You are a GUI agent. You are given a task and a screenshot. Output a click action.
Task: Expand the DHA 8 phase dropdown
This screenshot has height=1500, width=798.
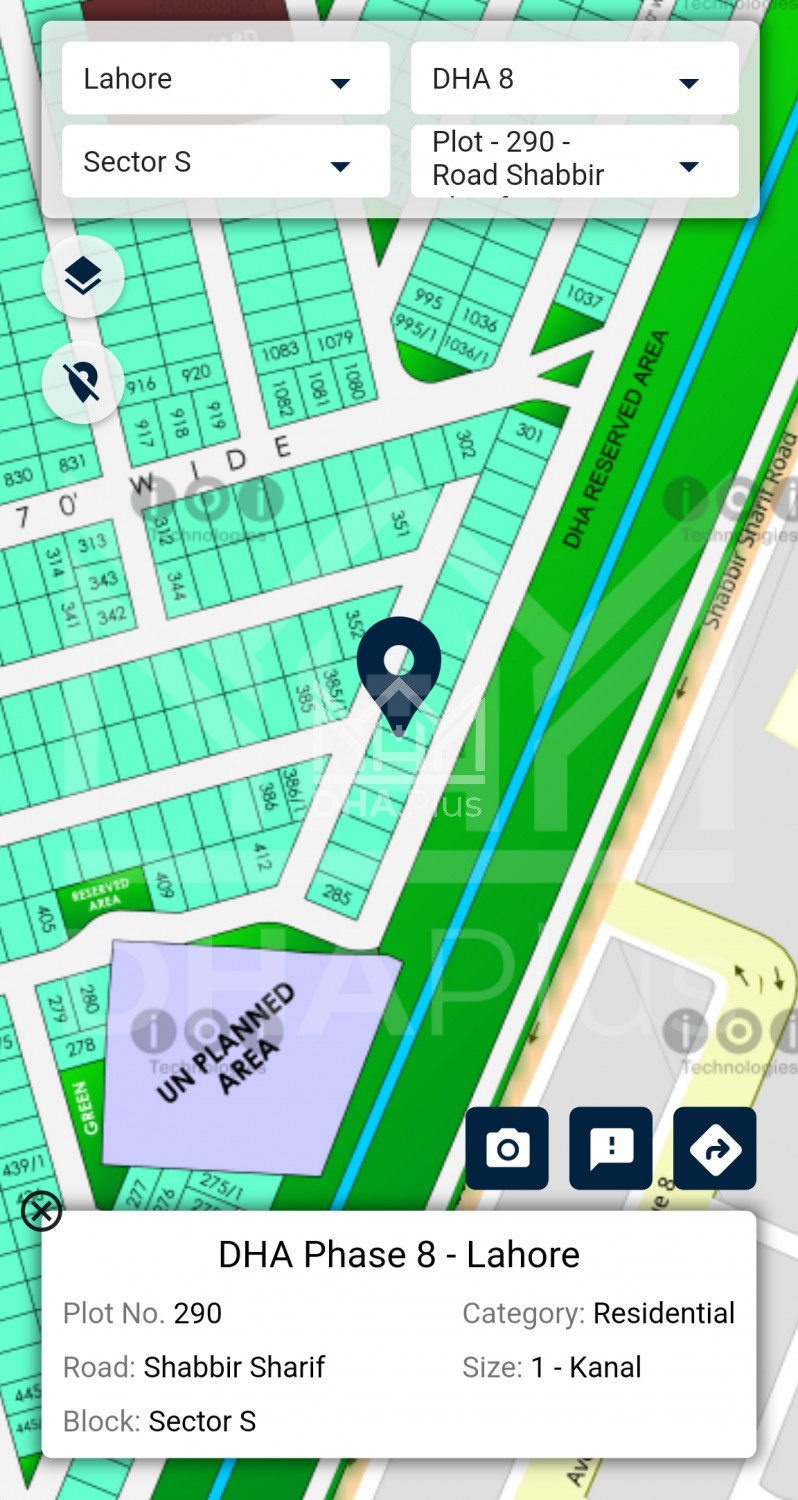[574, 79]
